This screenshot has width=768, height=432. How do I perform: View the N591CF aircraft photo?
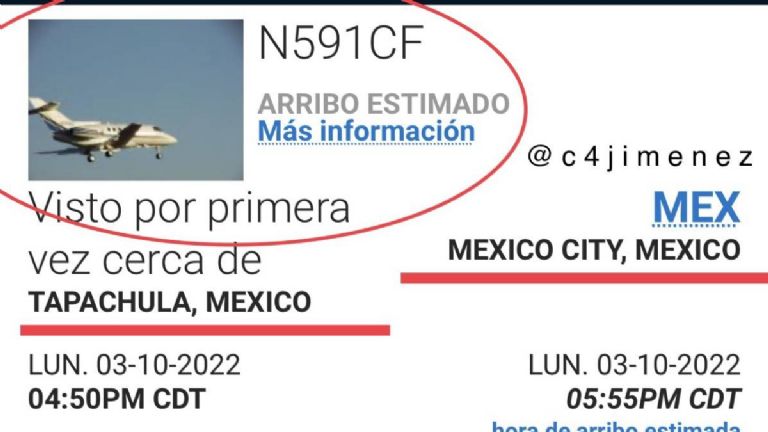(136, 99)
